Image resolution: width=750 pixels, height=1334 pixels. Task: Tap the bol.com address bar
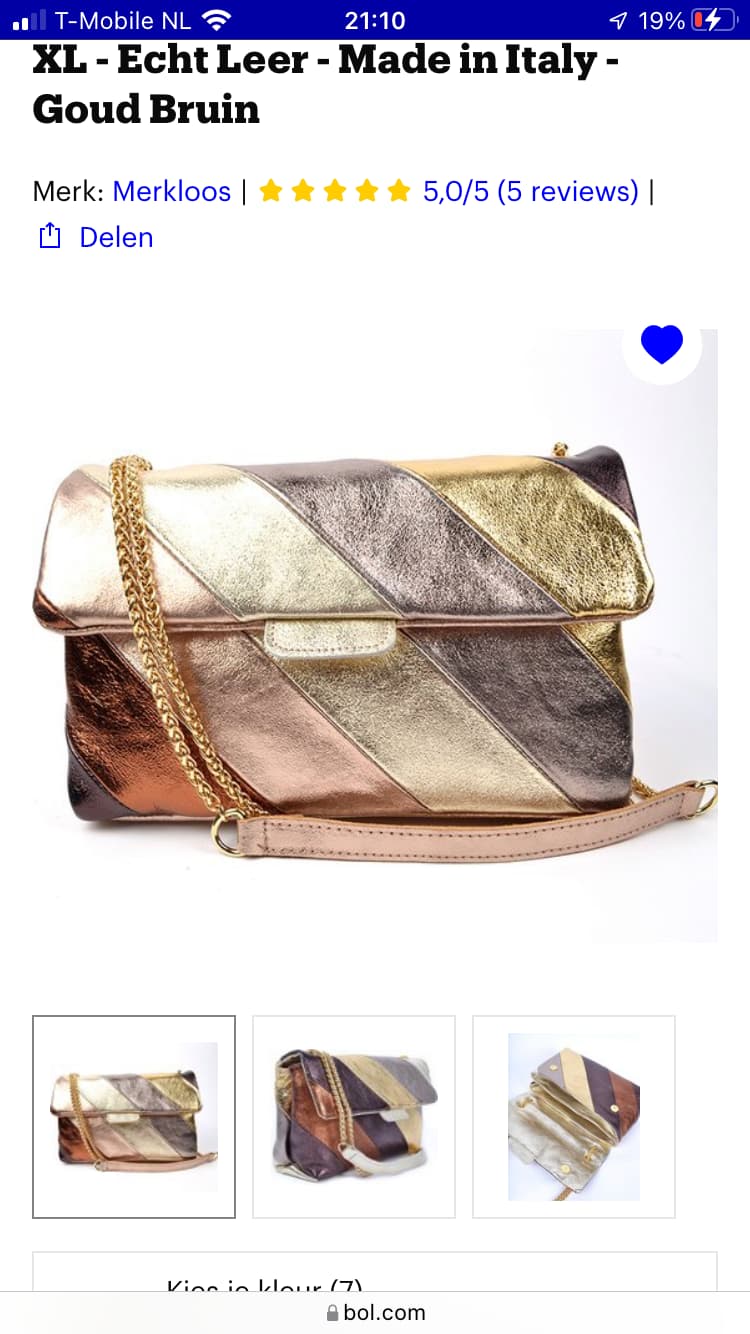pos(375,1313)
